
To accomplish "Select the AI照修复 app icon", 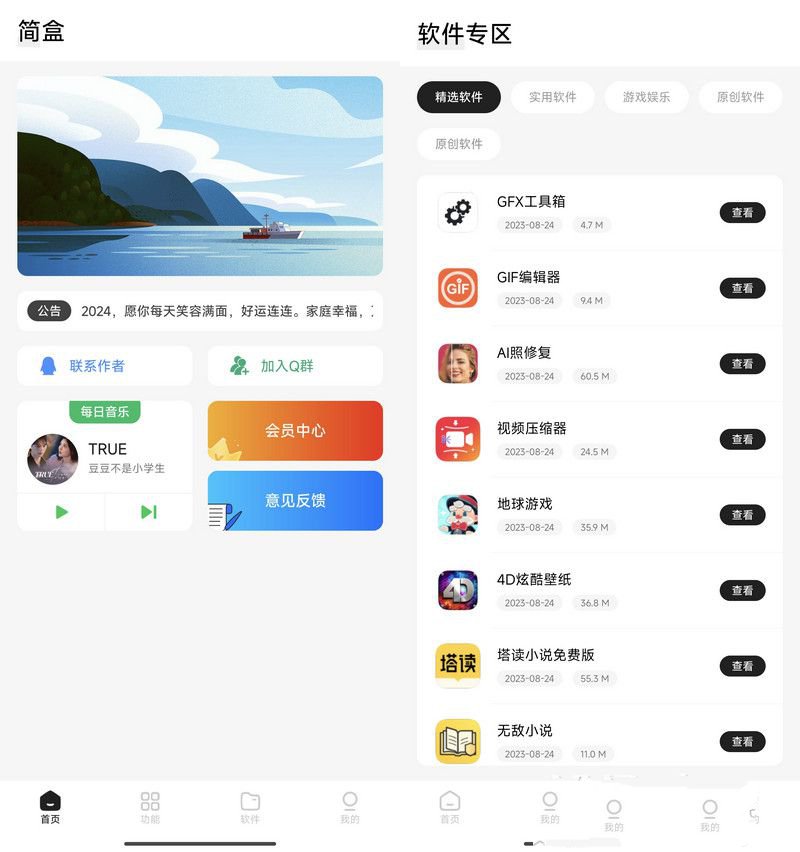I will 457,363.
